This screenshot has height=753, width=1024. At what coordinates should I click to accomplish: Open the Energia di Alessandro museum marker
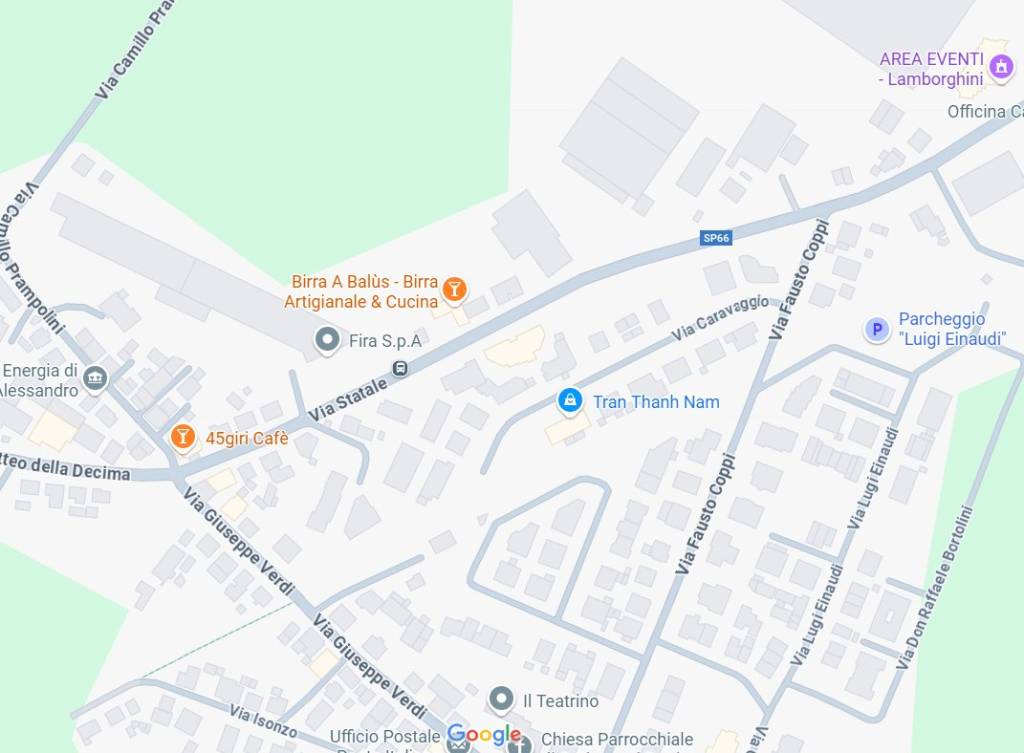click(x=95, y=378)
